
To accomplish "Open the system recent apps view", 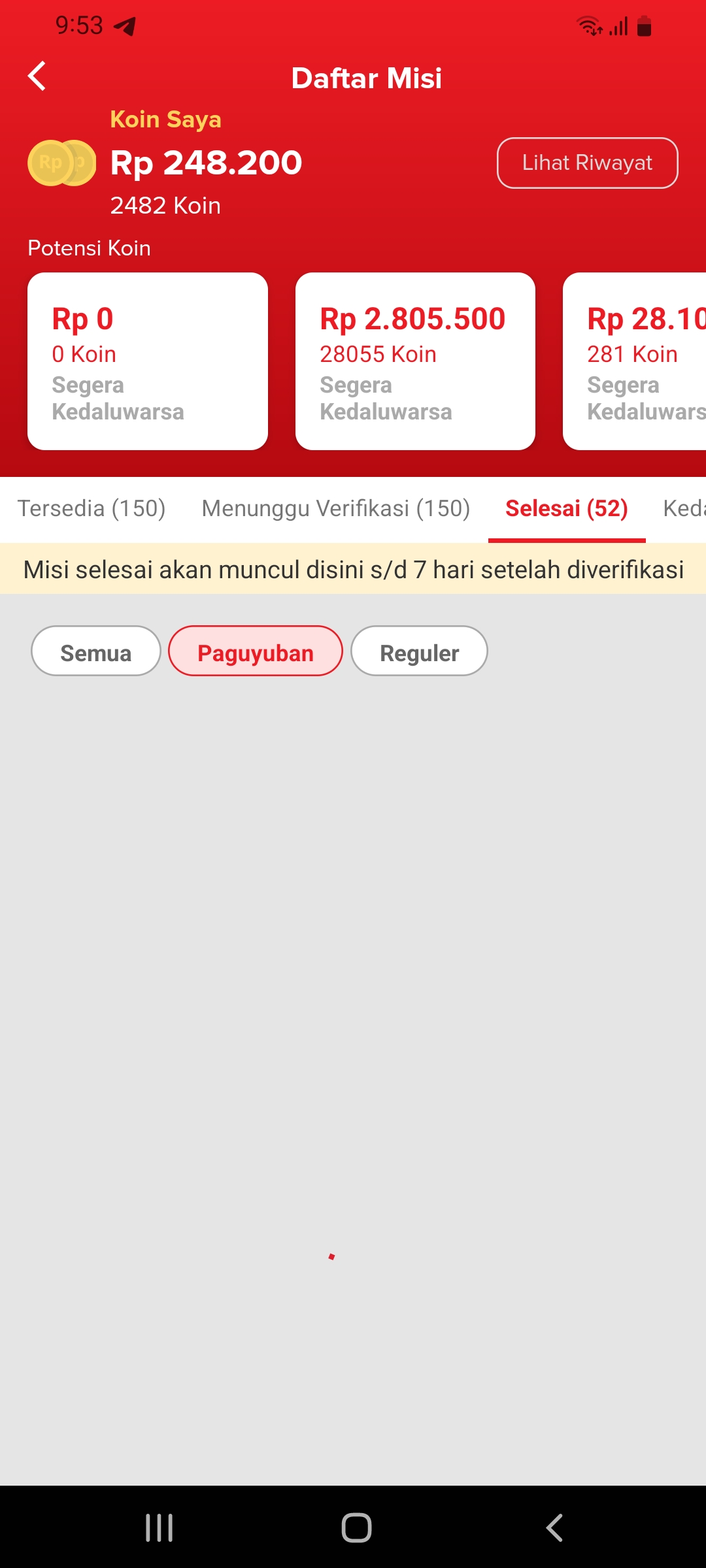I will tap(159, 1527).
